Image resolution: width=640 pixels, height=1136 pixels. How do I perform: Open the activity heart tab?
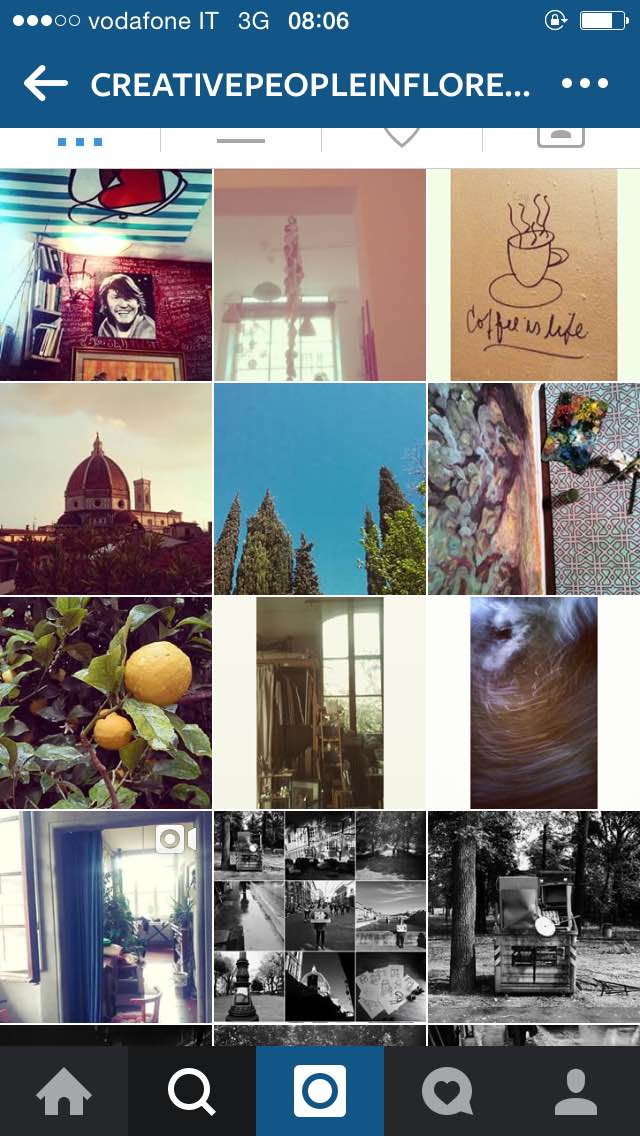click(447, 1091)
